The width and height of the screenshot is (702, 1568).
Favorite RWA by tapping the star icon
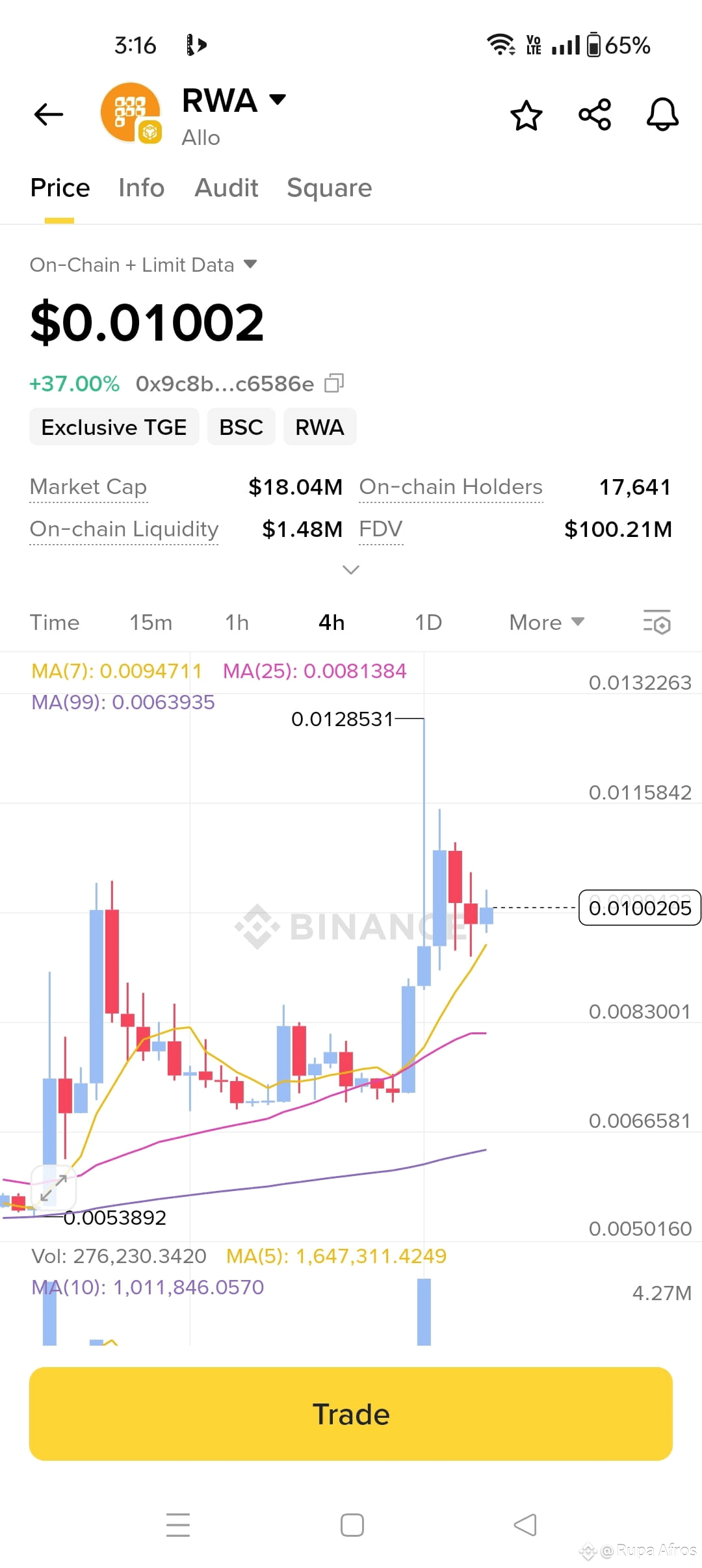tap(526, 116)
